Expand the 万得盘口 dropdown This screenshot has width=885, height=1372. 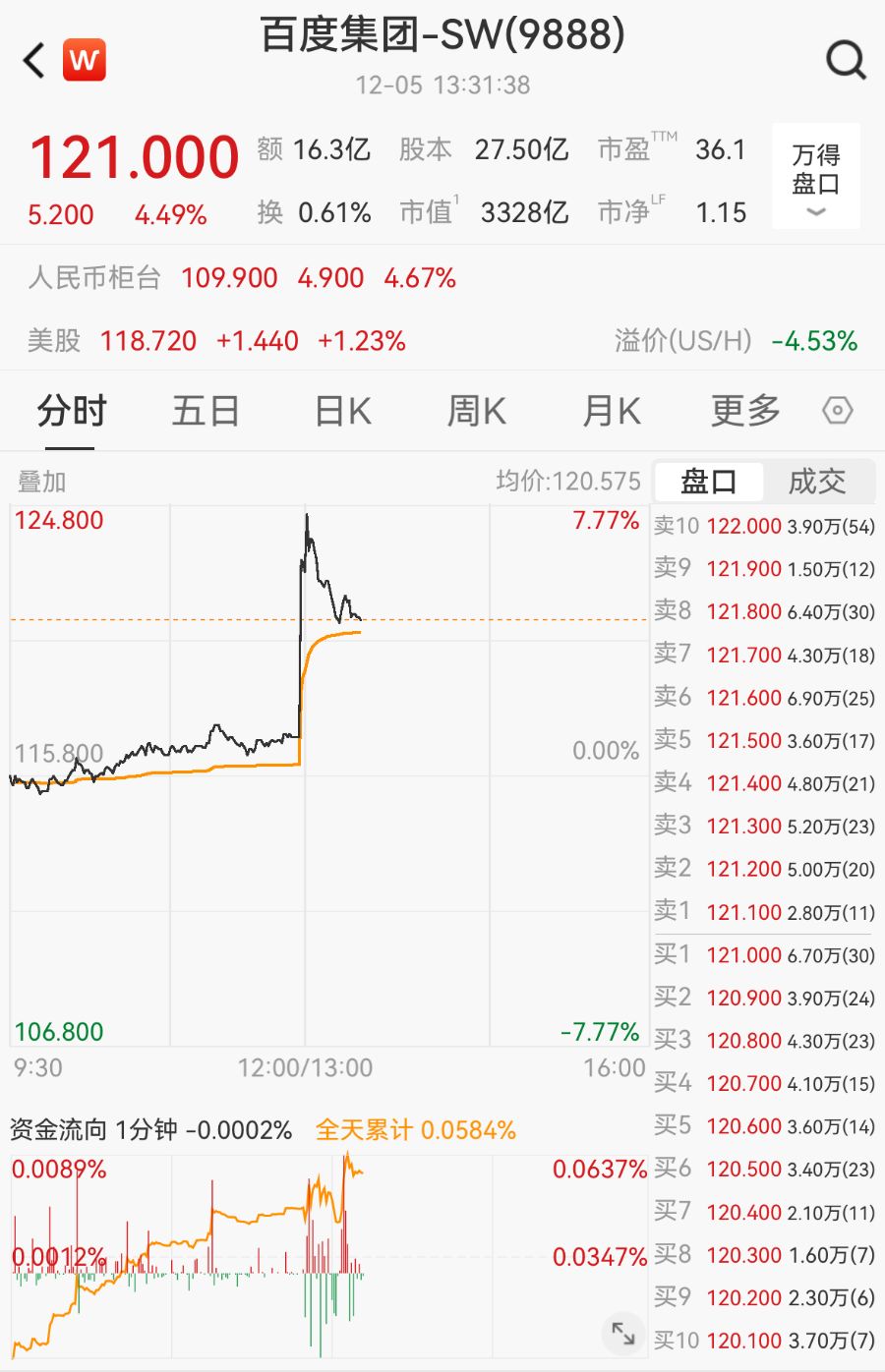click(815, 177)
